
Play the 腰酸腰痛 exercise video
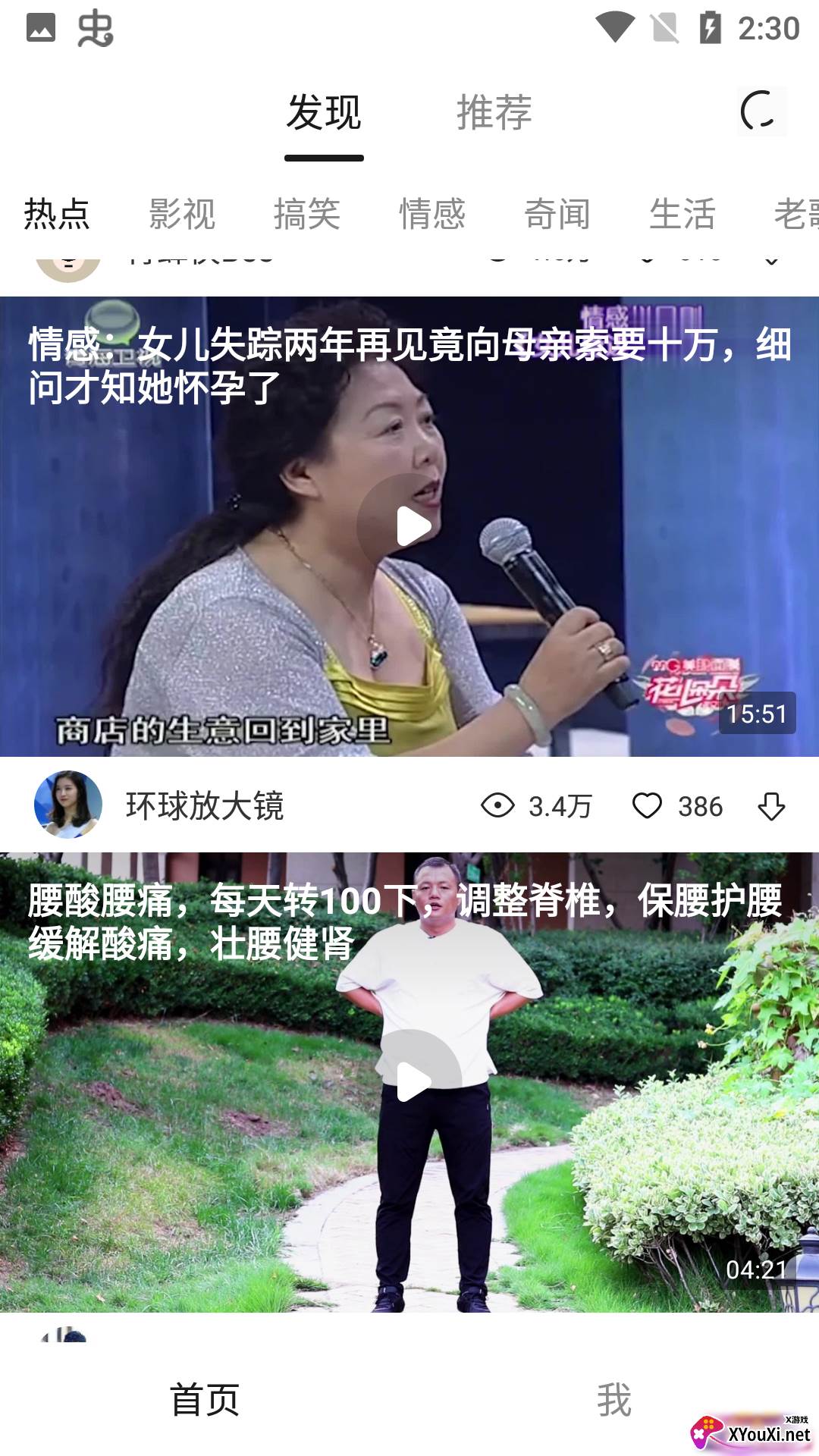(412, 1082)
